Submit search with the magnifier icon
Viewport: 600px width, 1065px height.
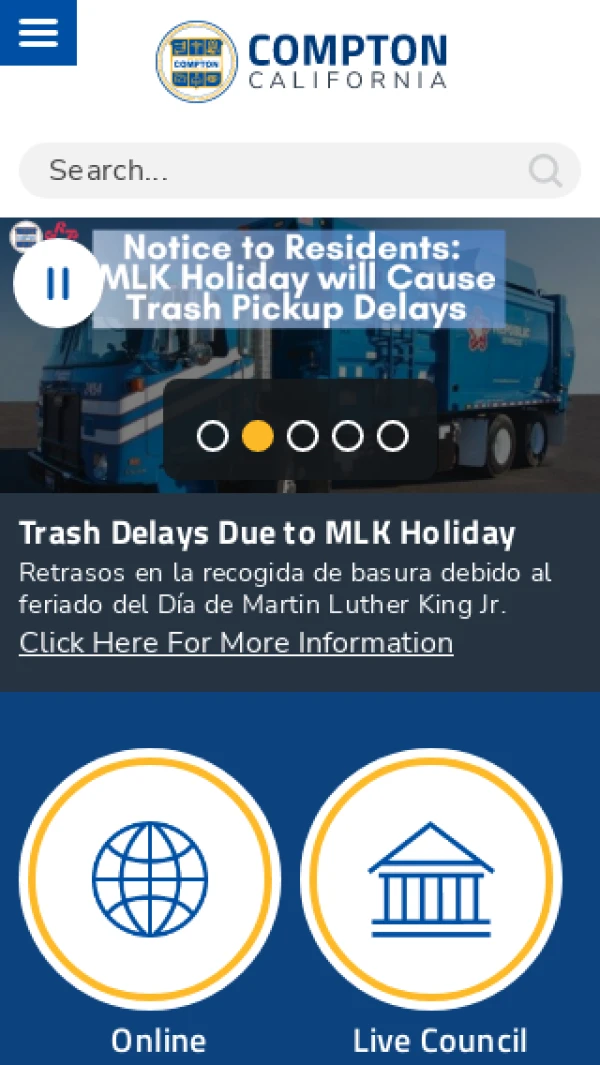coord(545,171)
